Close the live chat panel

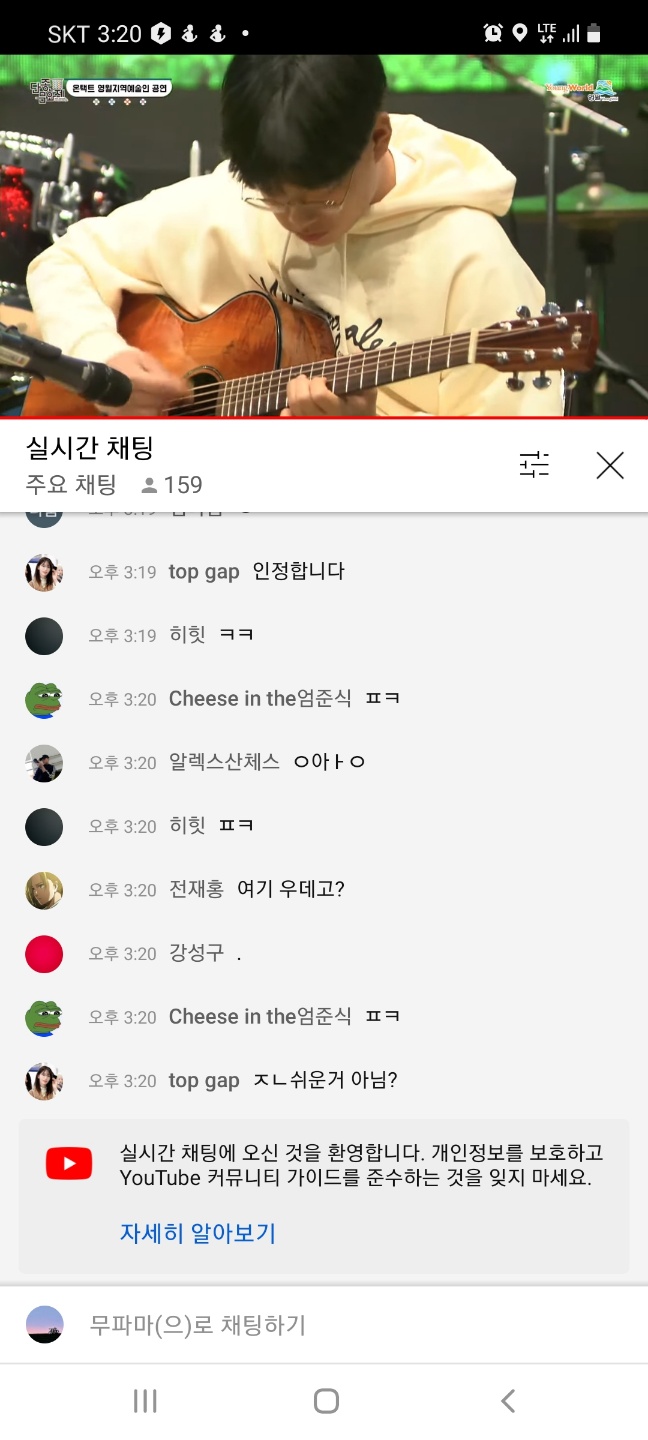point(610,465)
